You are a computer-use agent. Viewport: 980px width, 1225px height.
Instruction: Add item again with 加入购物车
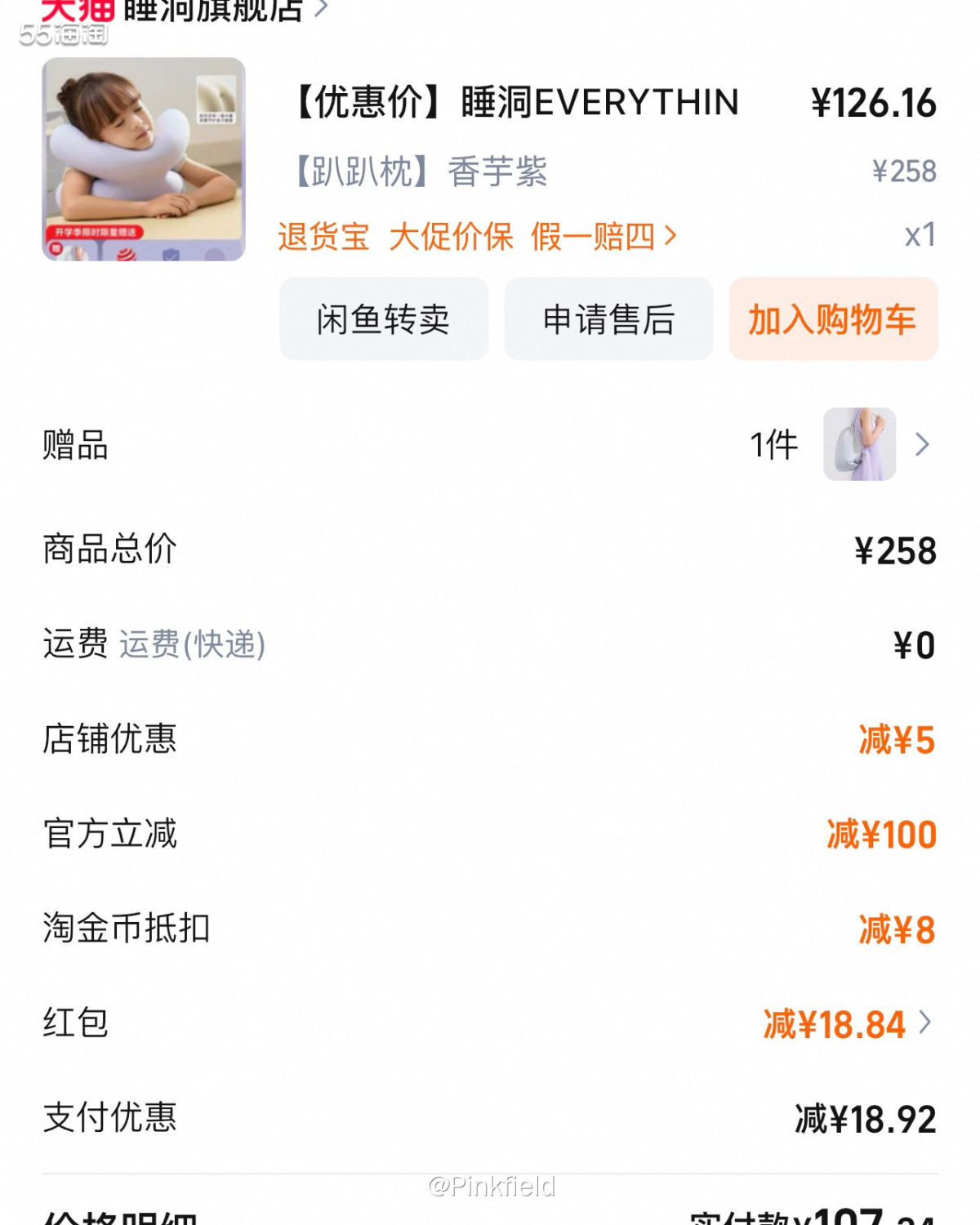(833, 319)
